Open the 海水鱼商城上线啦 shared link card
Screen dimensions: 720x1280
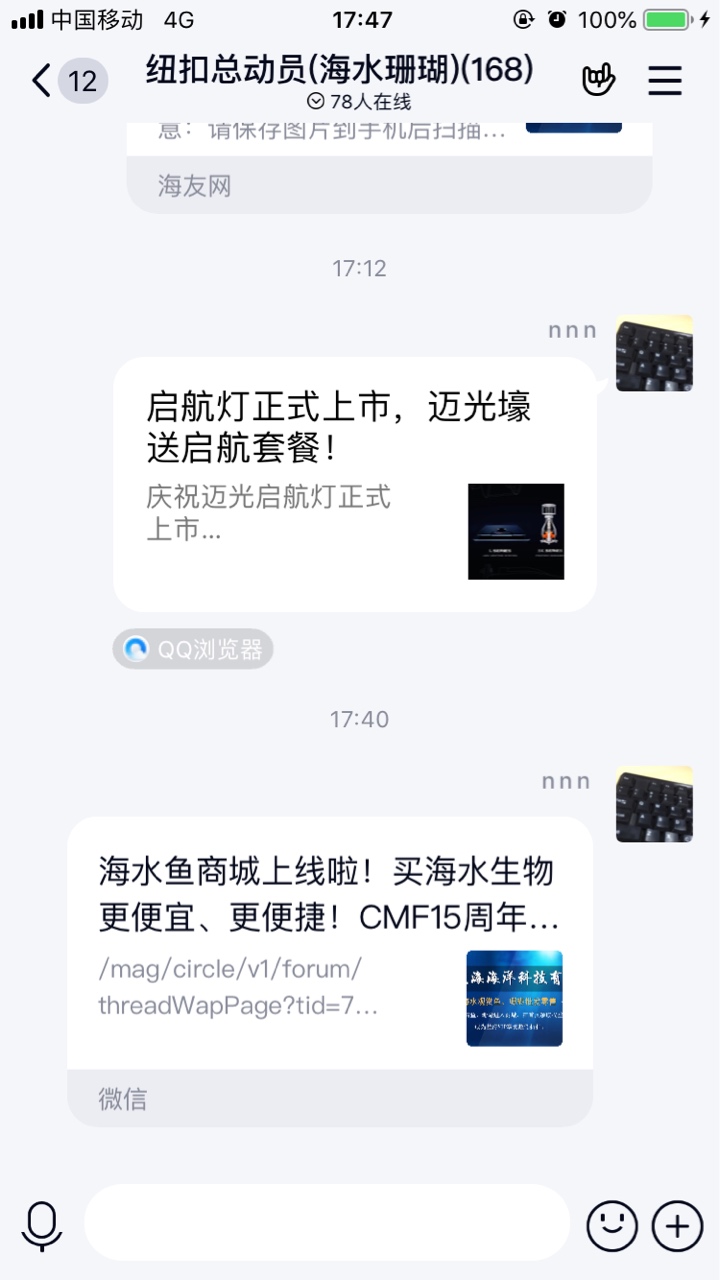(330, 945)
